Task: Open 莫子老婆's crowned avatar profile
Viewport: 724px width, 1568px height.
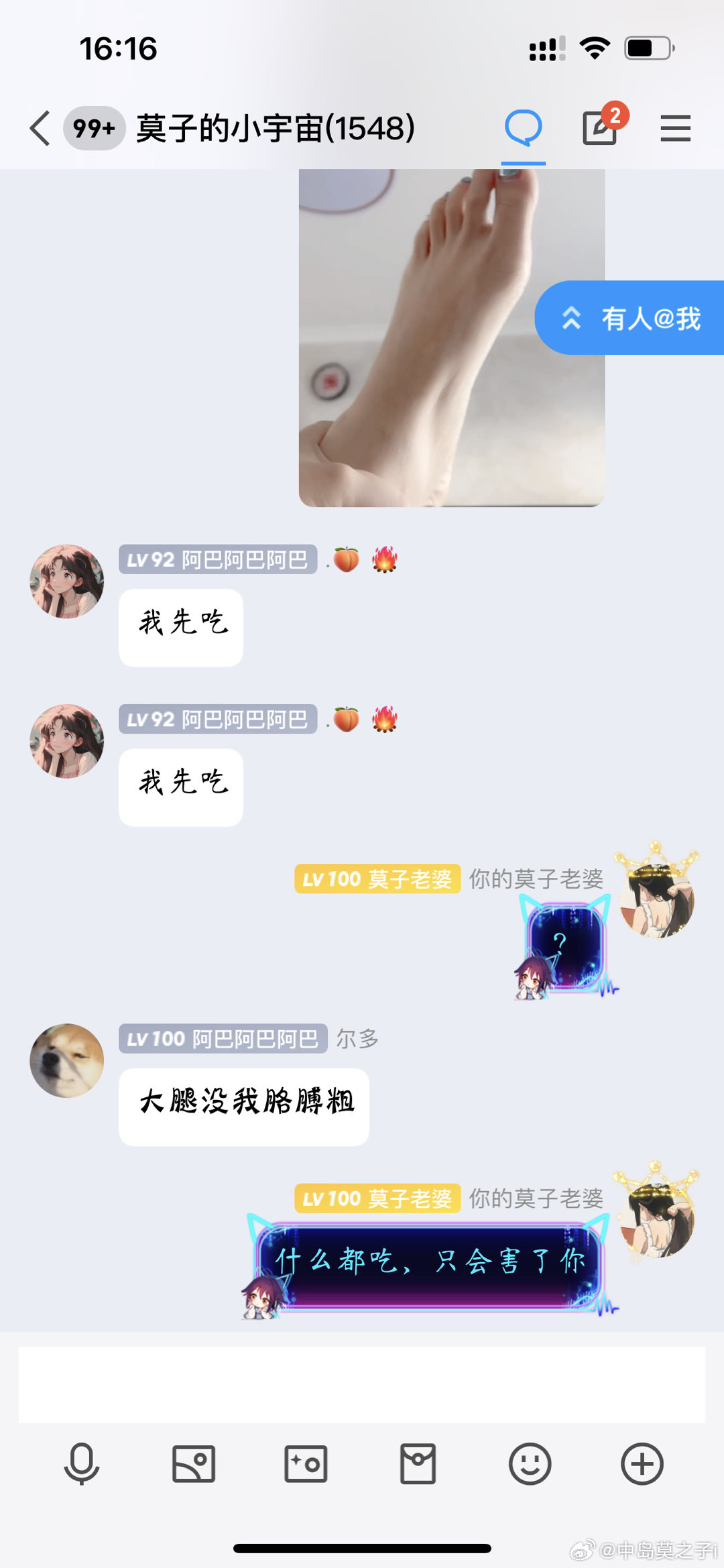Action: pos(657,899)
